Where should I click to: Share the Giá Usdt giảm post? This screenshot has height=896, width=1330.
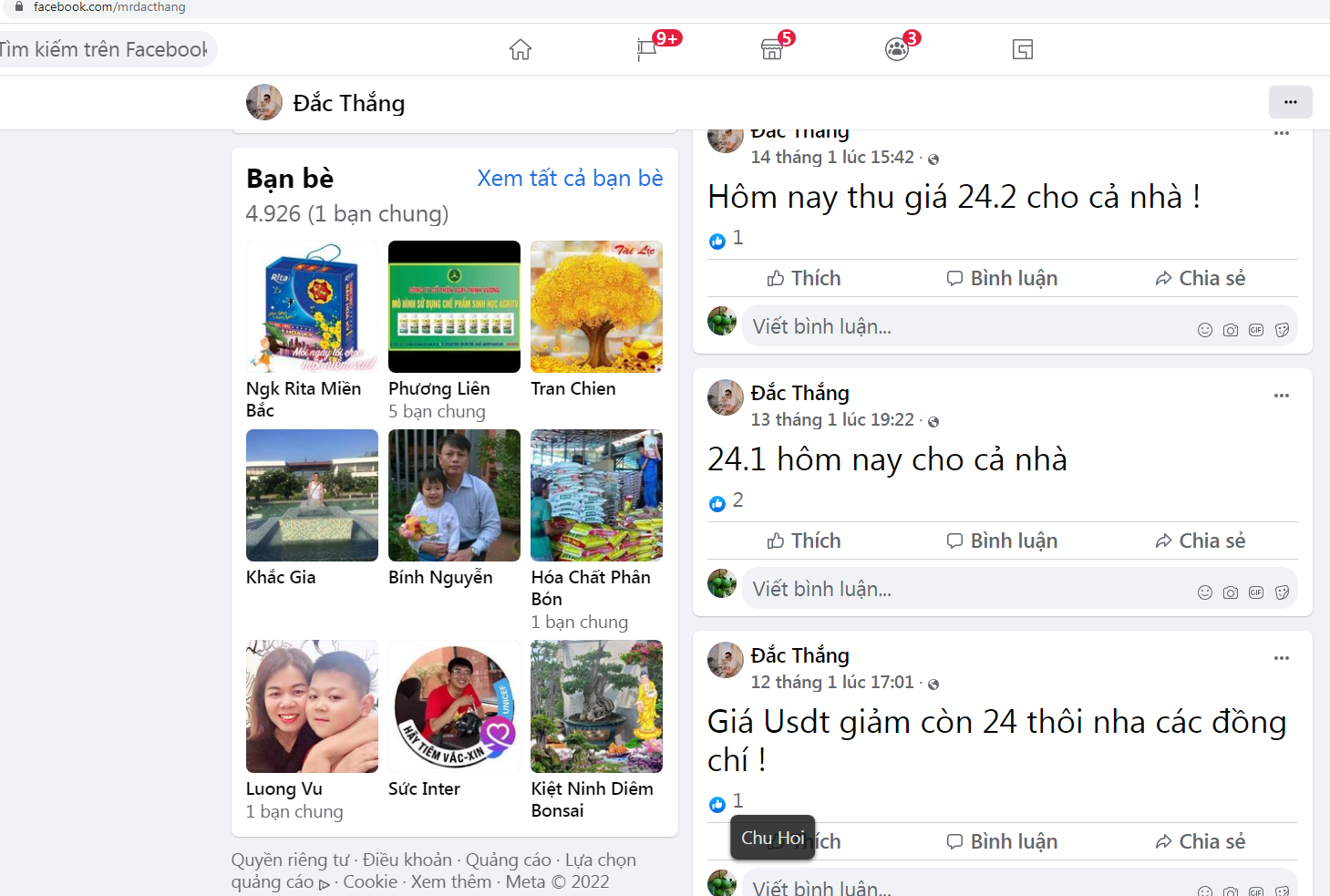click(1200, 842)
